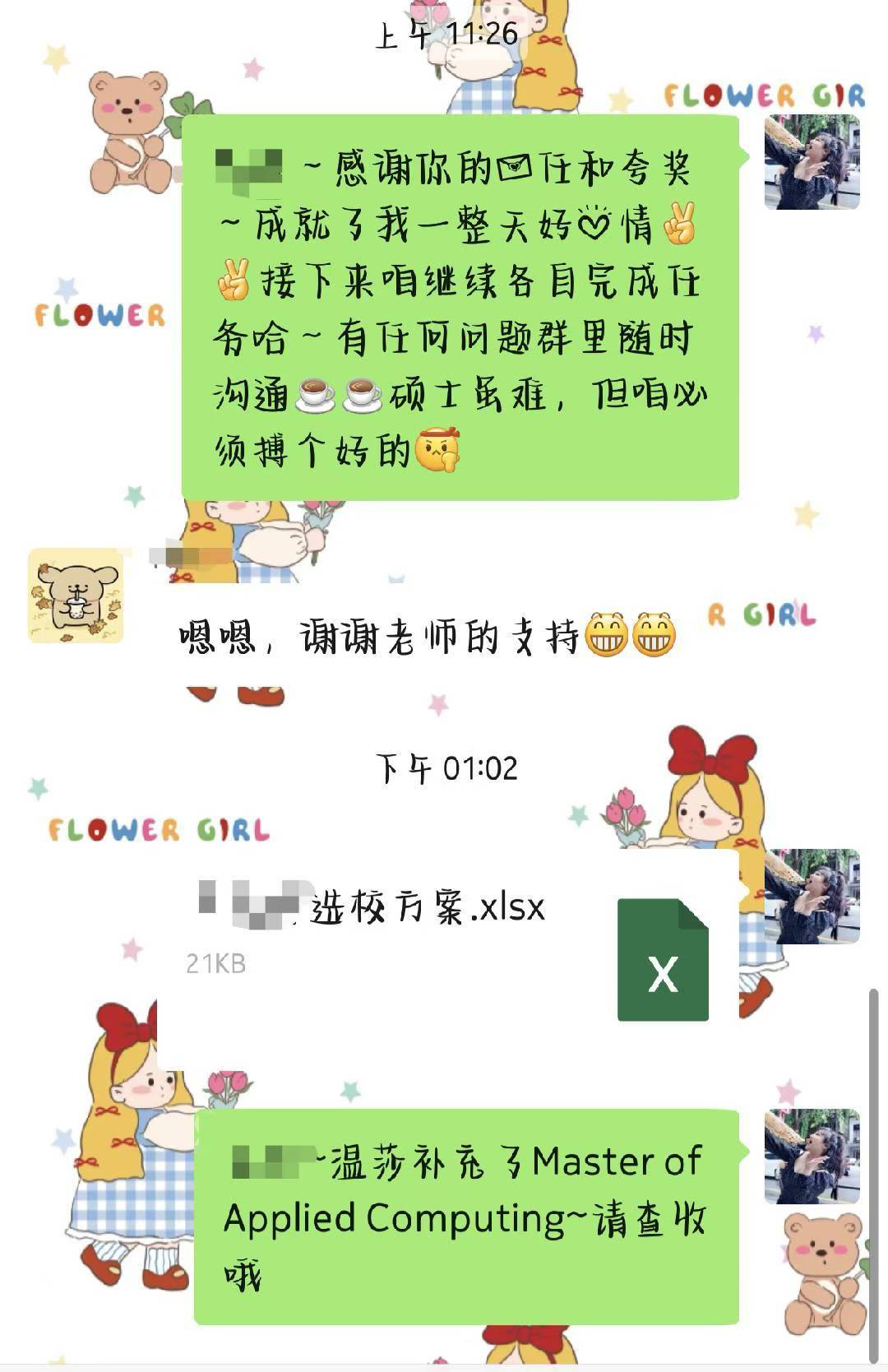View profile from avatar beside the xlsx file
This screenshot has width=888, height=1372.
coord(812,896)
